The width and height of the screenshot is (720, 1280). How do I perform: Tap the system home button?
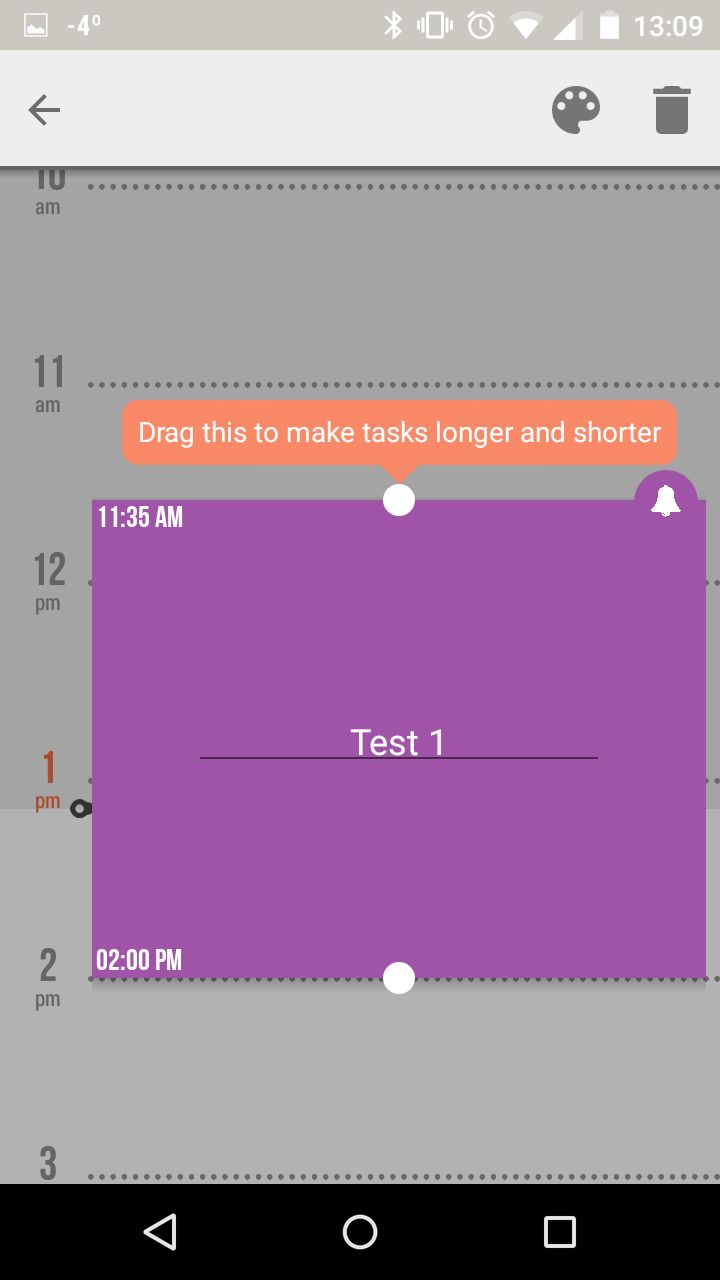coord(360,1232)
